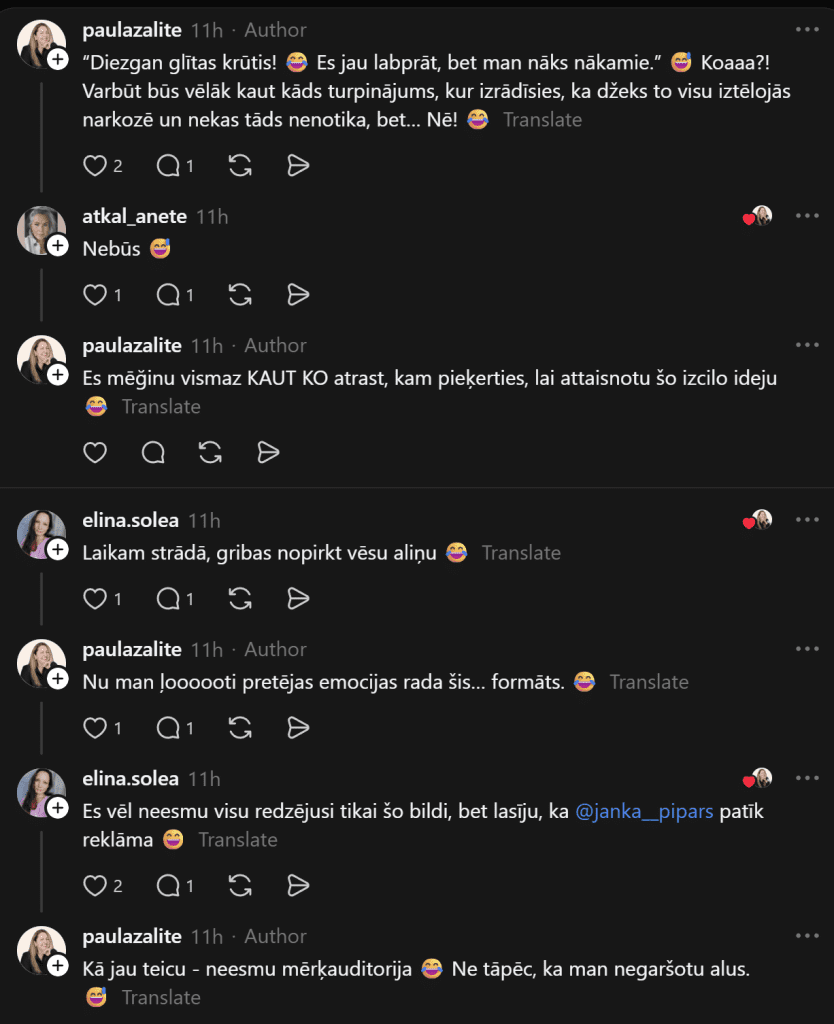Translate paulazalite's "KAUT KO atrast" comment
834x1024 pixels.
point(161,407)
